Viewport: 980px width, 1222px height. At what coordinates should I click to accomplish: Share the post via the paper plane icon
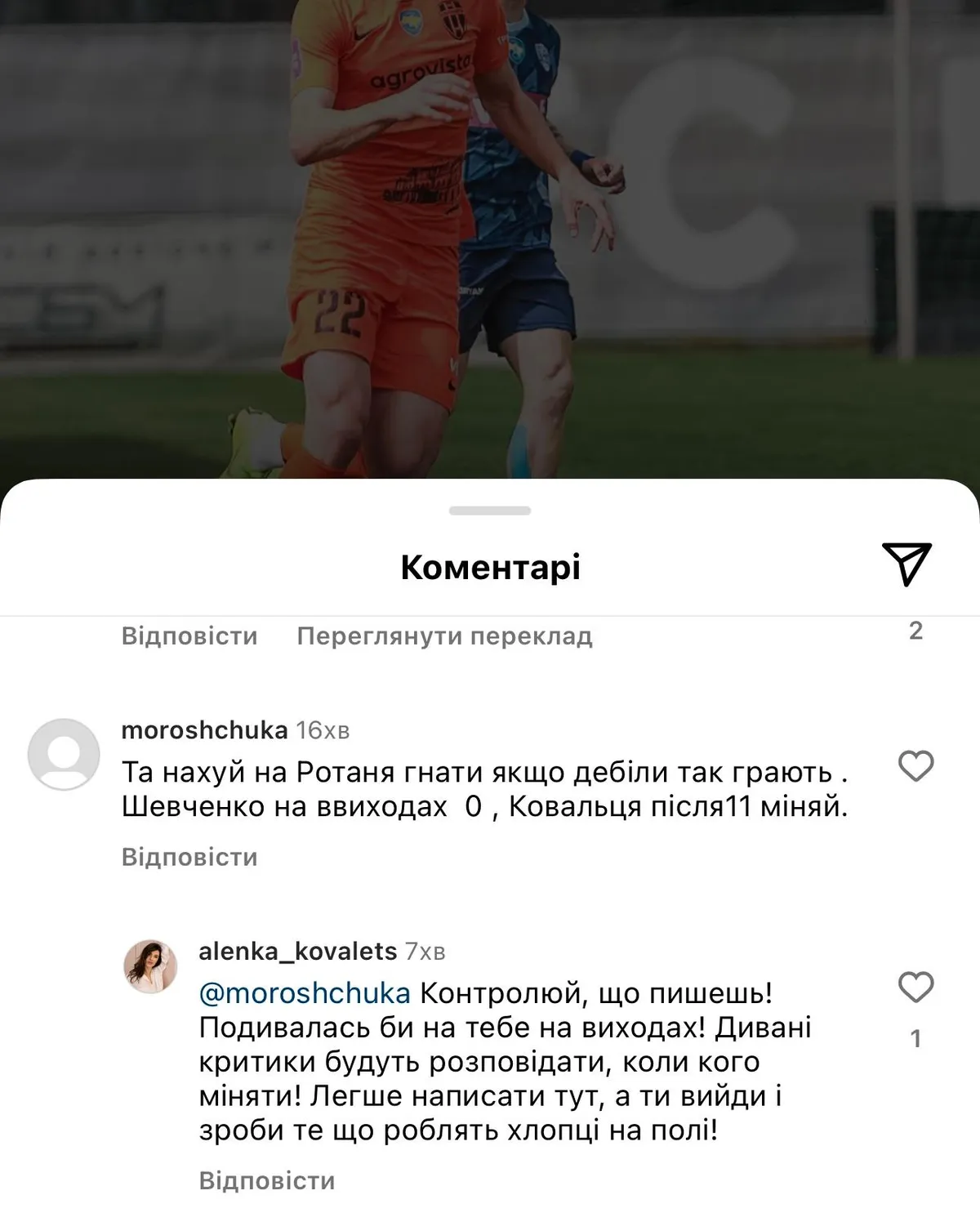click(906, 564)
